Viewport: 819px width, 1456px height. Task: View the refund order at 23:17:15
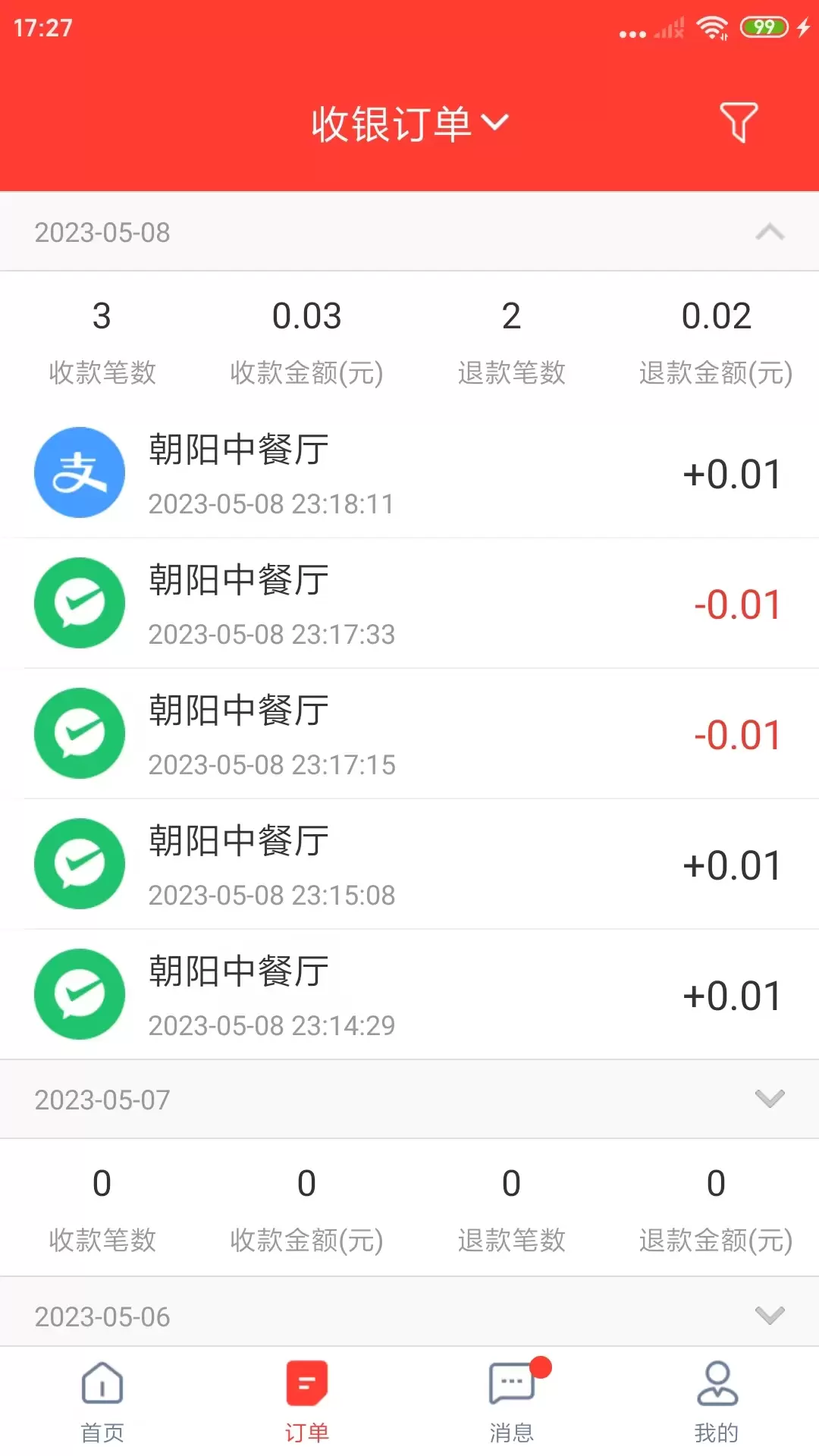click(409, 734)
